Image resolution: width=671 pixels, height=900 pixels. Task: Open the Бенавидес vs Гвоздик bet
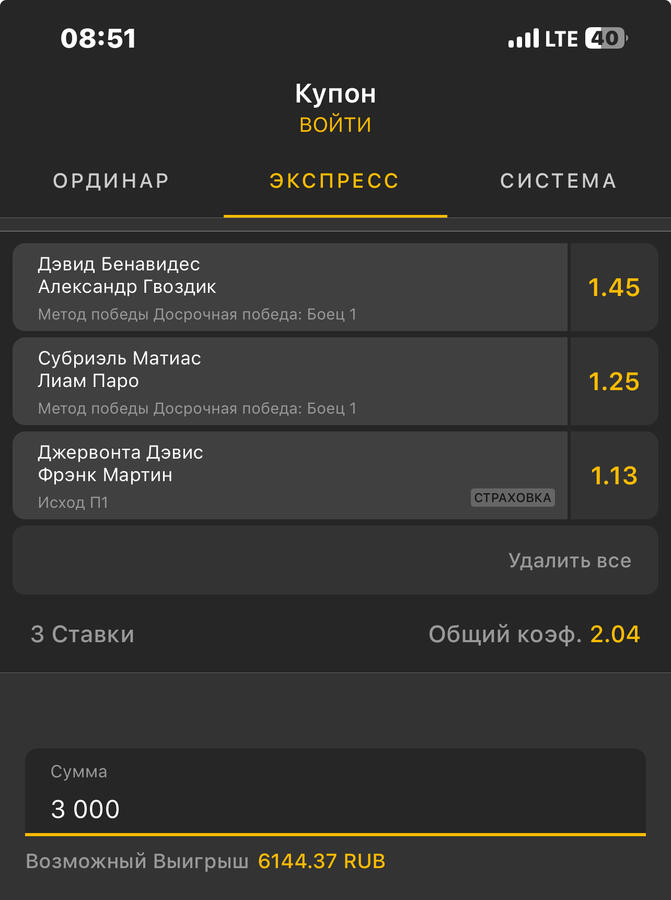290,287
